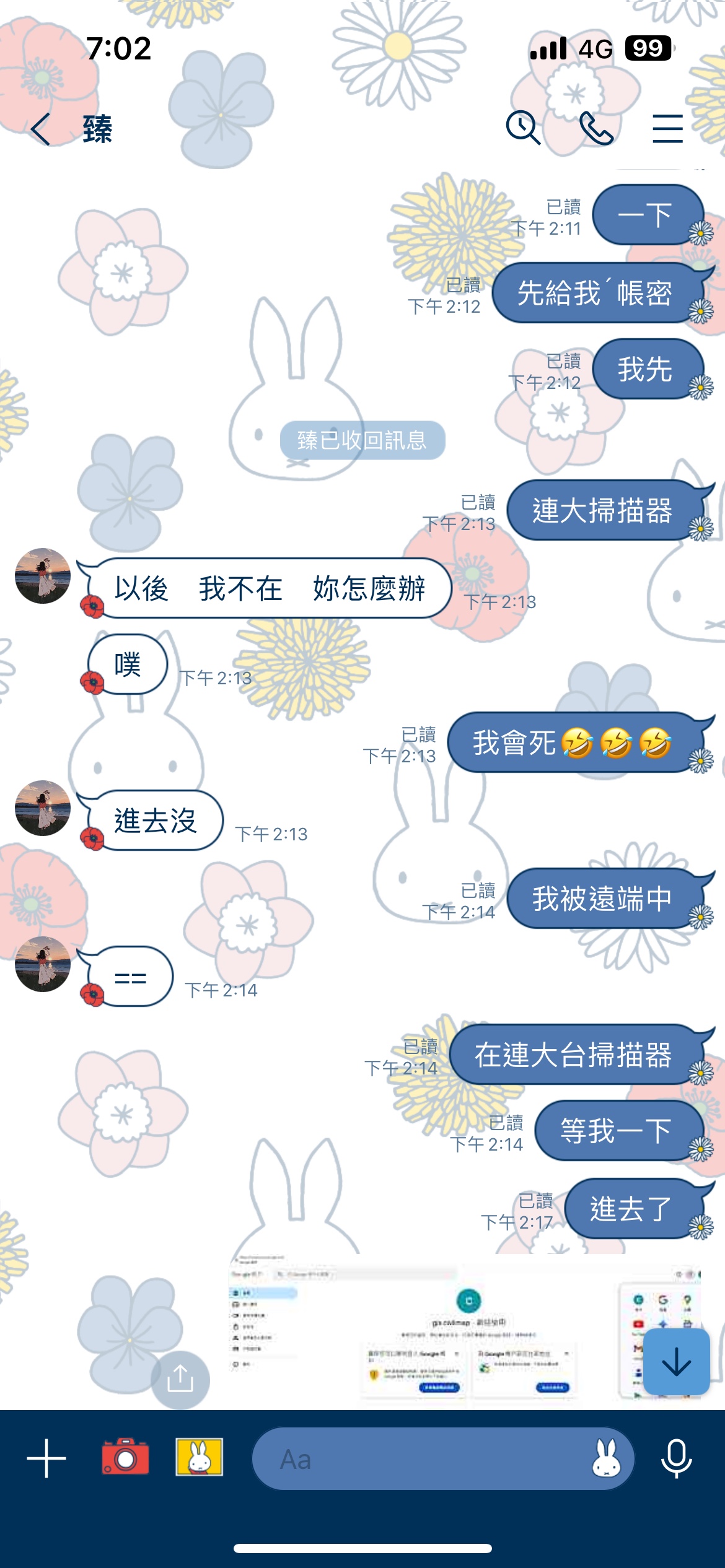View 臻's profile picture beside 進去沒
The image size is (725, 1568).
(x=43, y=808)
